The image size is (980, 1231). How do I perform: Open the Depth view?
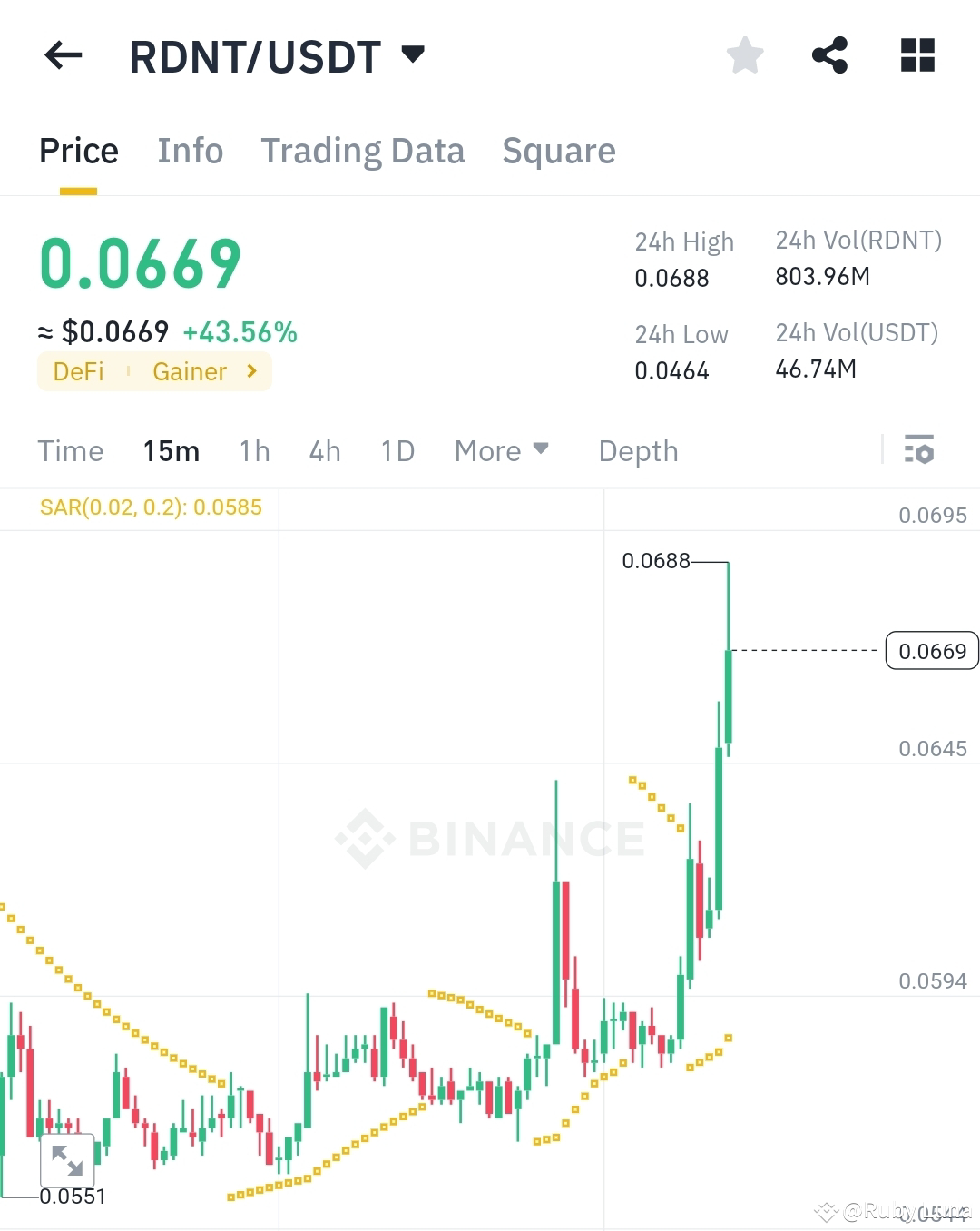[x=638, y=450]
